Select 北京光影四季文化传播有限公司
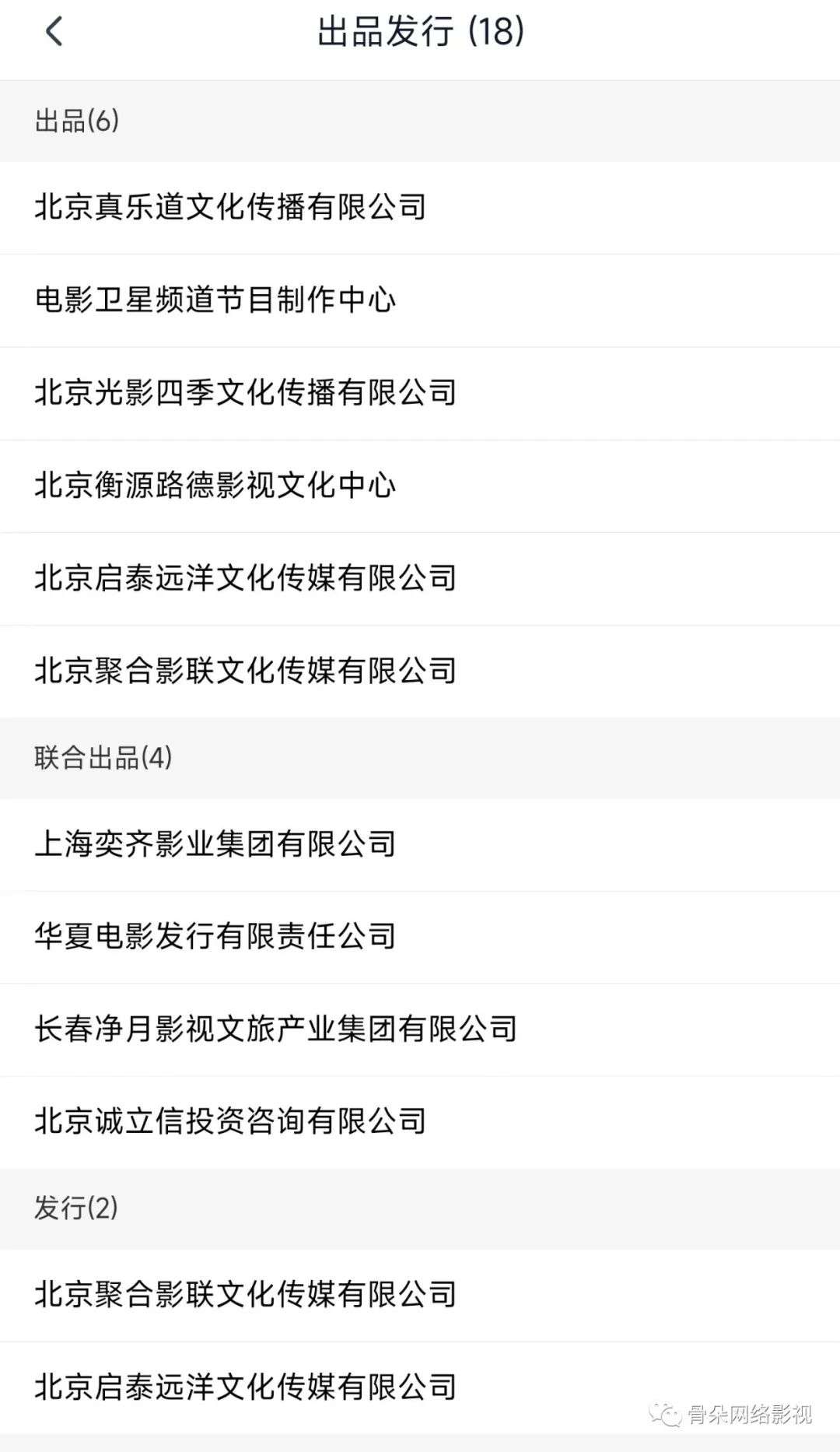The height and width of the screenshot is (1452, 840). click(x=420, y=393)
